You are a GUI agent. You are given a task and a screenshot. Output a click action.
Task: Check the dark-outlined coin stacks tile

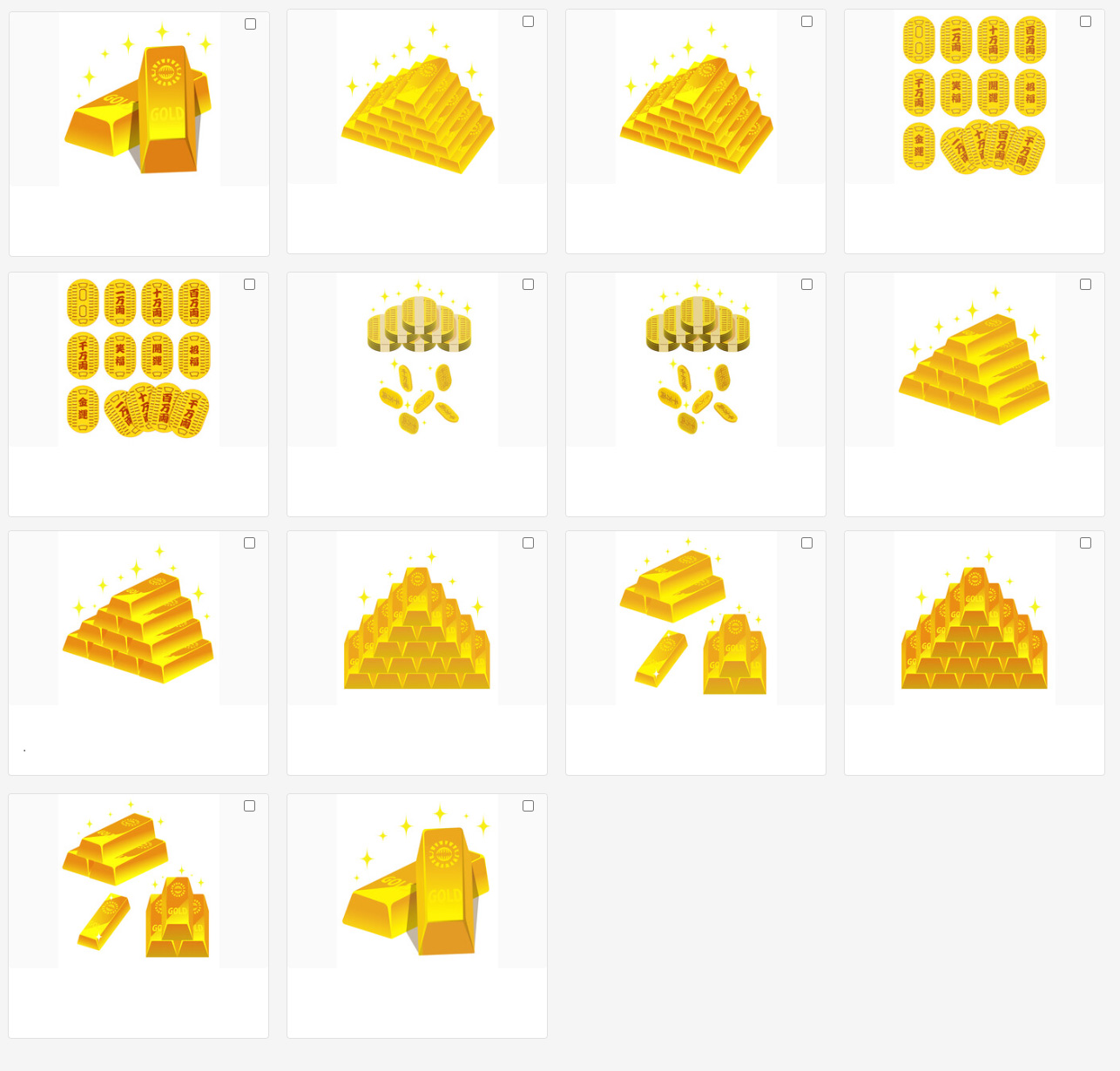[x=806, y=284]
